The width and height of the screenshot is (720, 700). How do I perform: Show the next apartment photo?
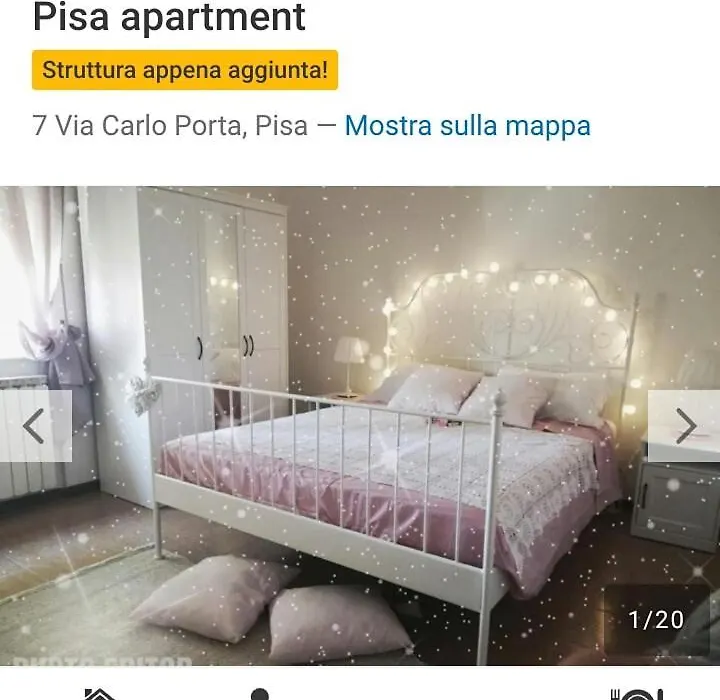coord(684,426)
